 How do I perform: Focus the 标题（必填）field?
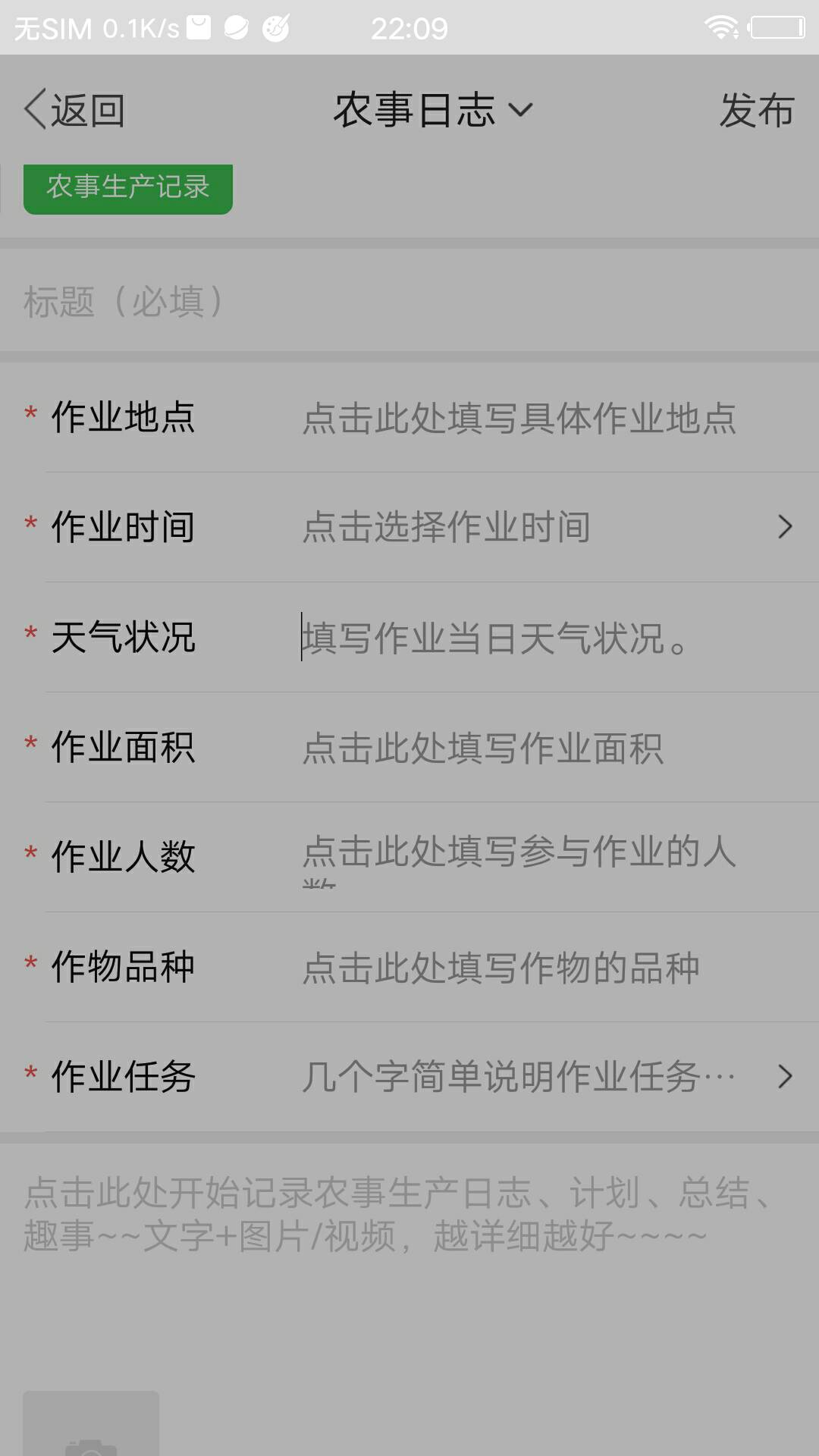(x=409, y=301)
